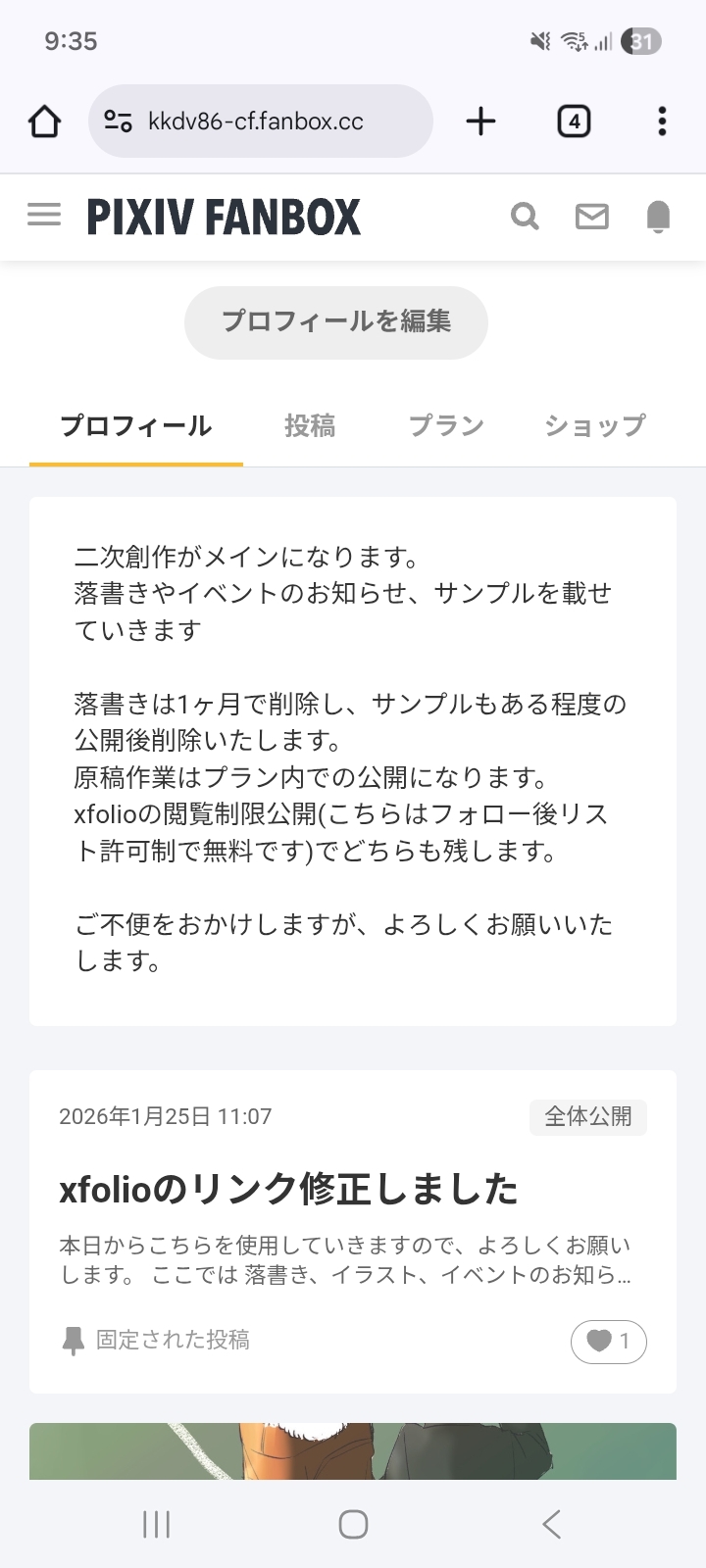
Task: Open the browser overflow menu
Action: pos(662,122)
